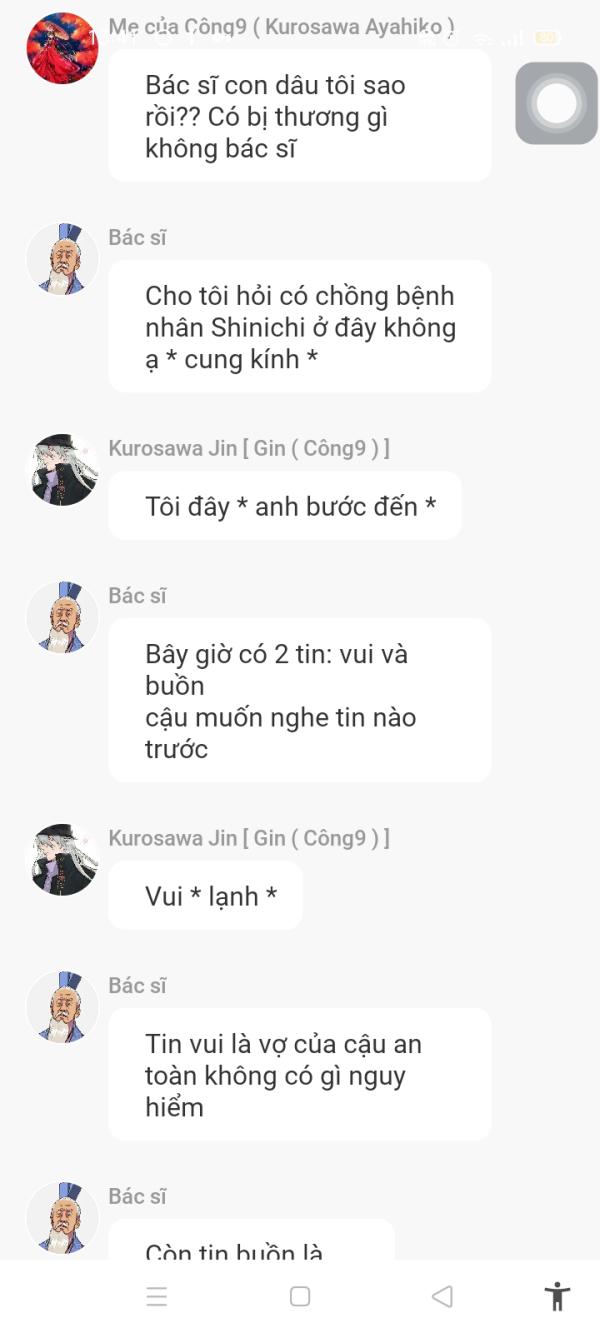Go back with the navigation bar triangle
This screenshot has height=1333, width=600.
441,1296
